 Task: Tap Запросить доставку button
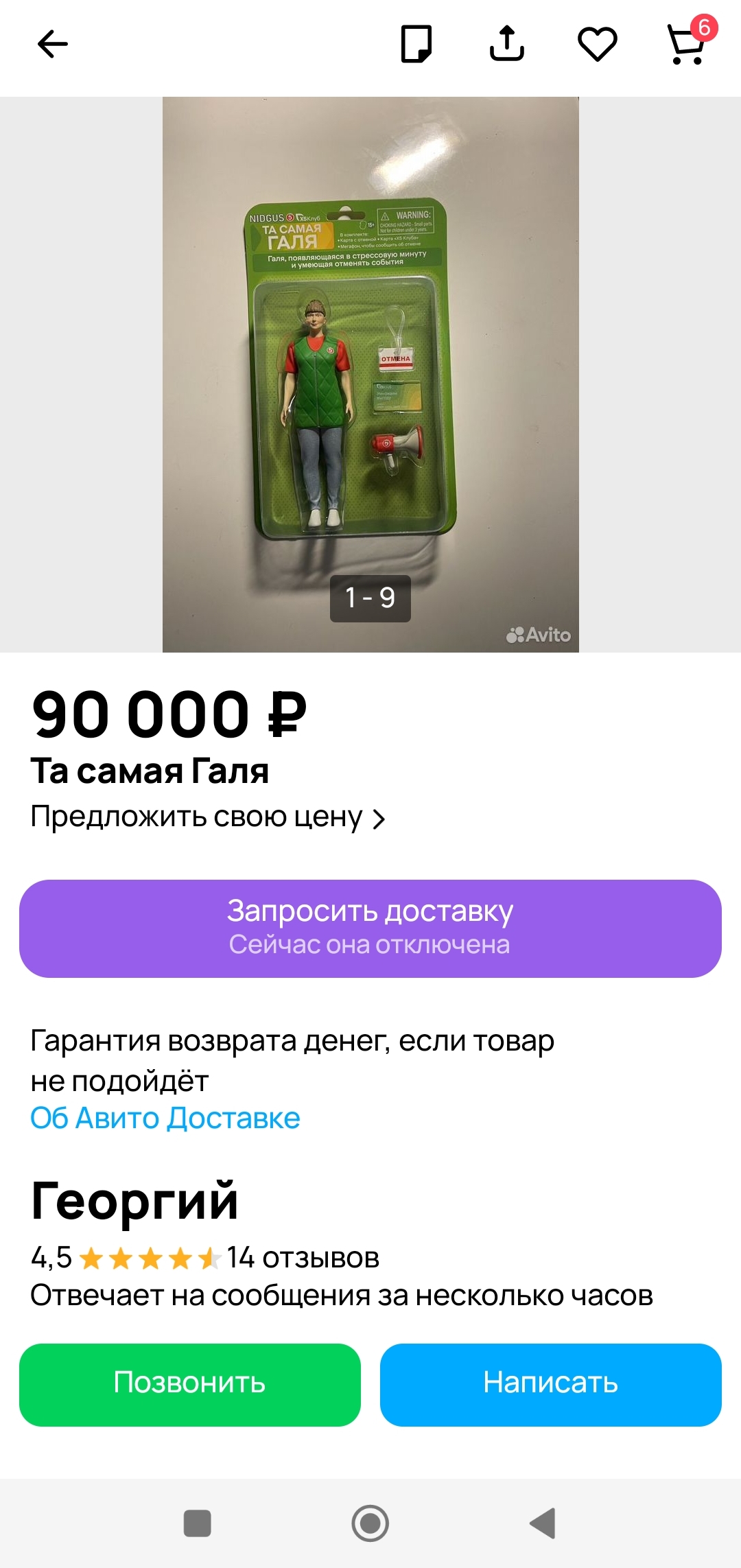tap(370, 928)
